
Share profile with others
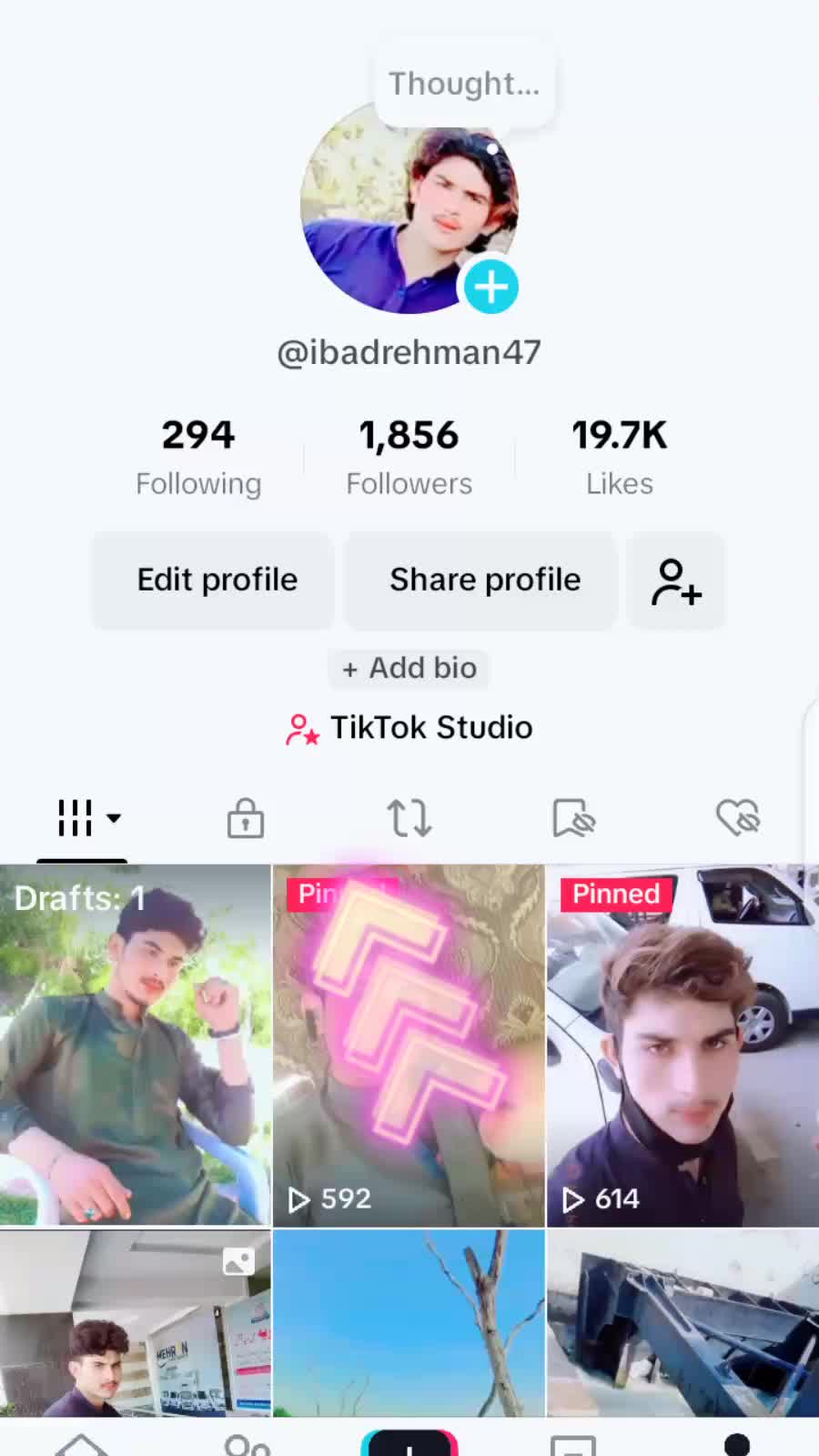tap(484, 580)
